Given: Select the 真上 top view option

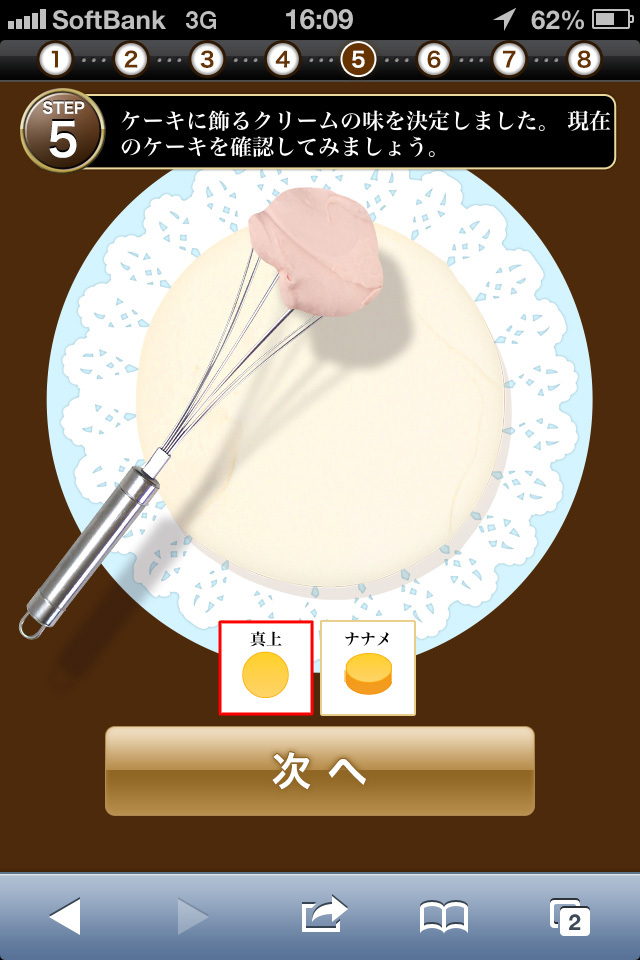Looking at the screenshot, I should 266,668.
